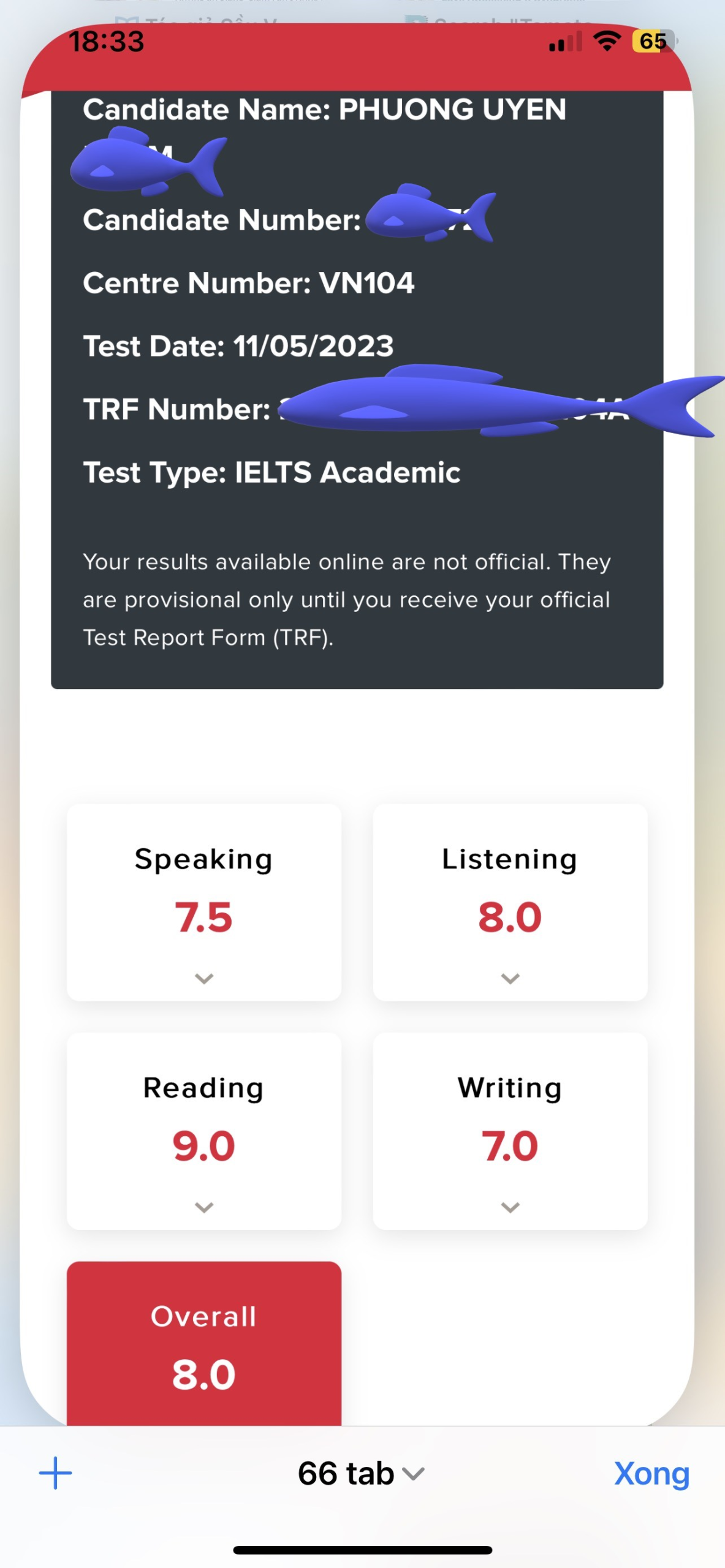Expand the Reading score details
Image resolution: width=725 pixels, height=1568 pixels.
204,1207
